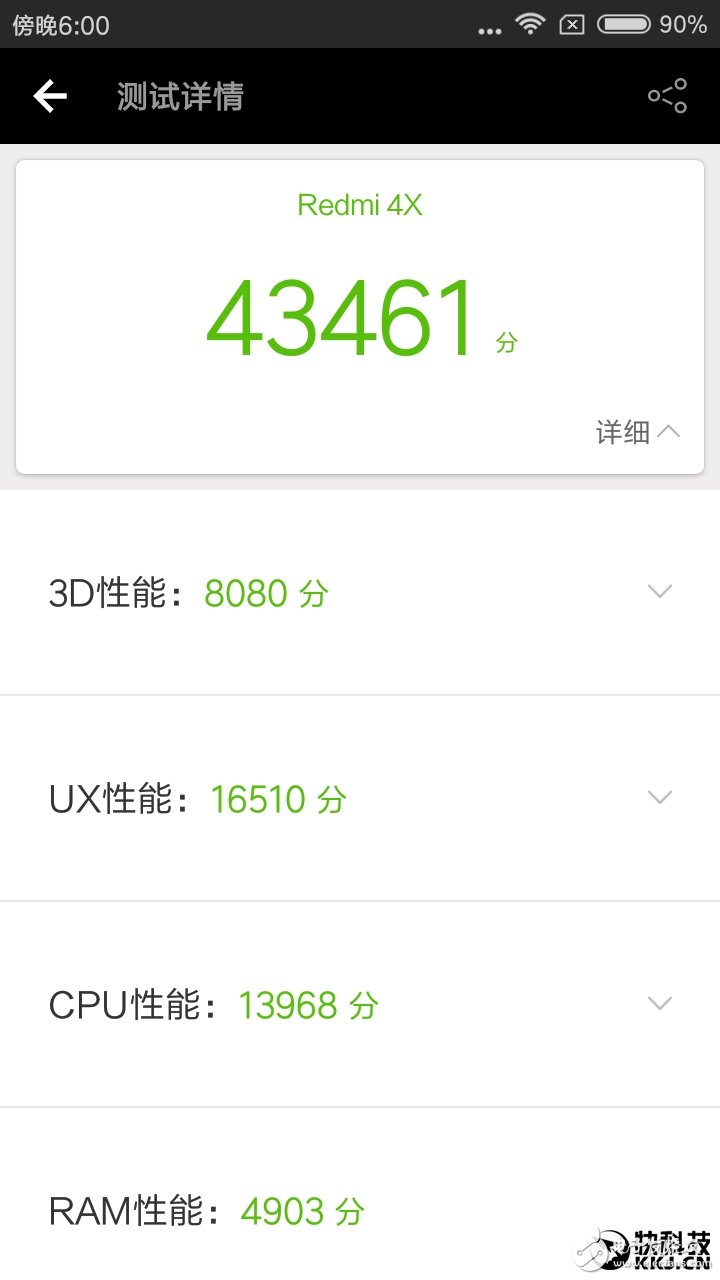Tap the back arrow to leave test details
The width and height of the screenshot is (720, 1280).
[x=48, y=95]
